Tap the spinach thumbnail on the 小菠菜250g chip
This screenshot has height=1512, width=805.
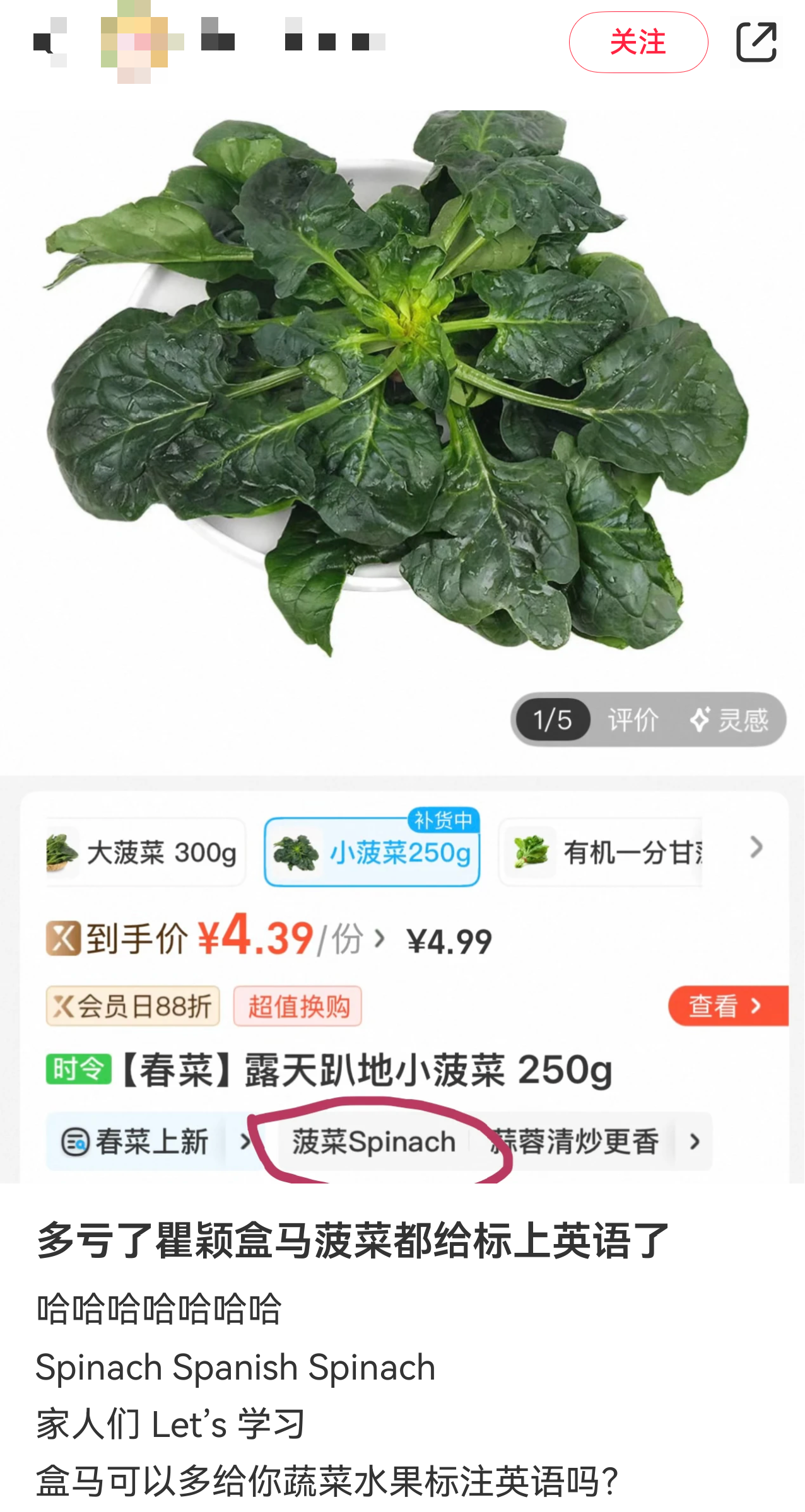(297, 852)
